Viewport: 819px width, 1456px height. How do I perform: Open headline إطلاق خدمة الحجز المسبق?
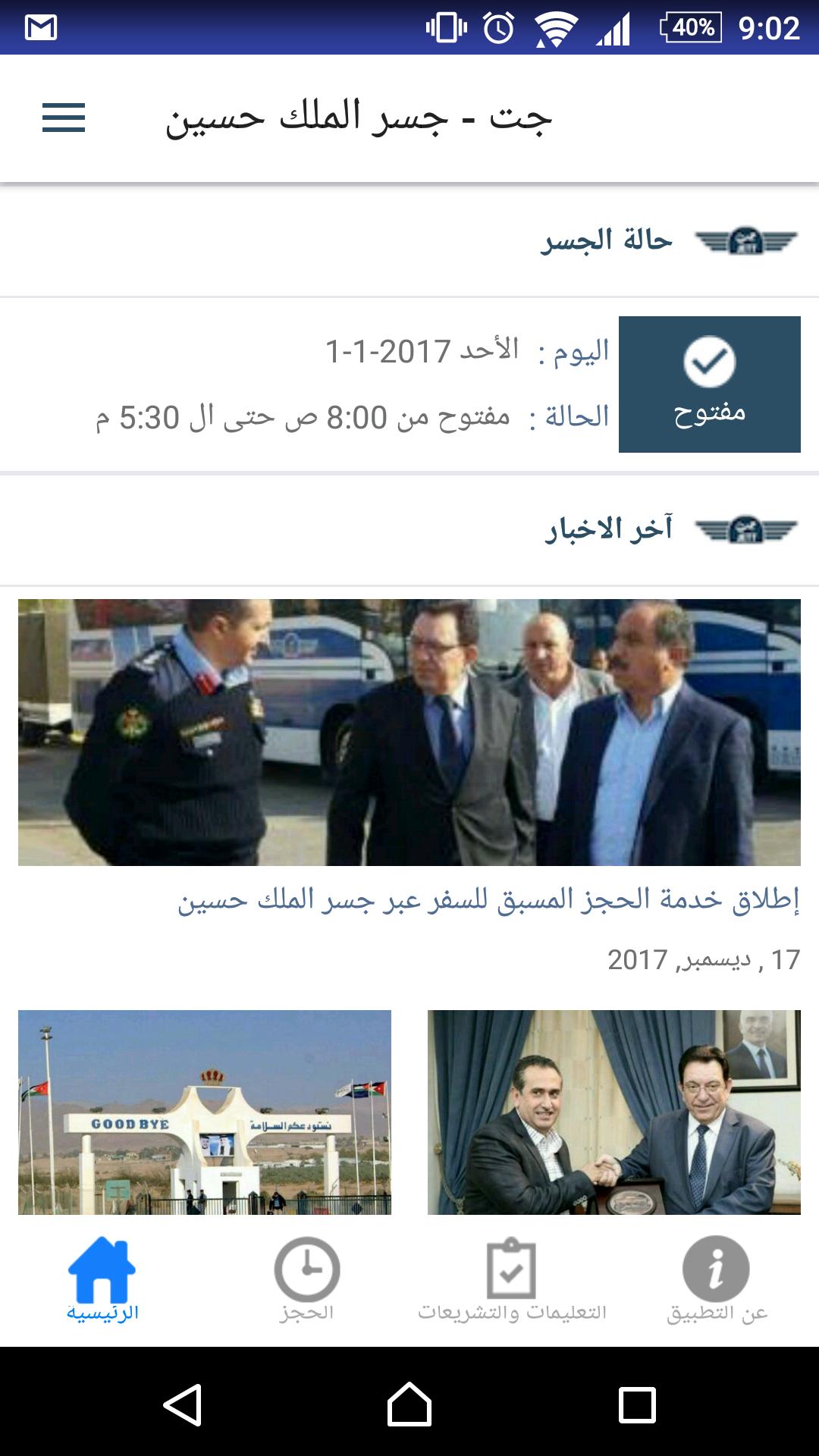point(489,900)
